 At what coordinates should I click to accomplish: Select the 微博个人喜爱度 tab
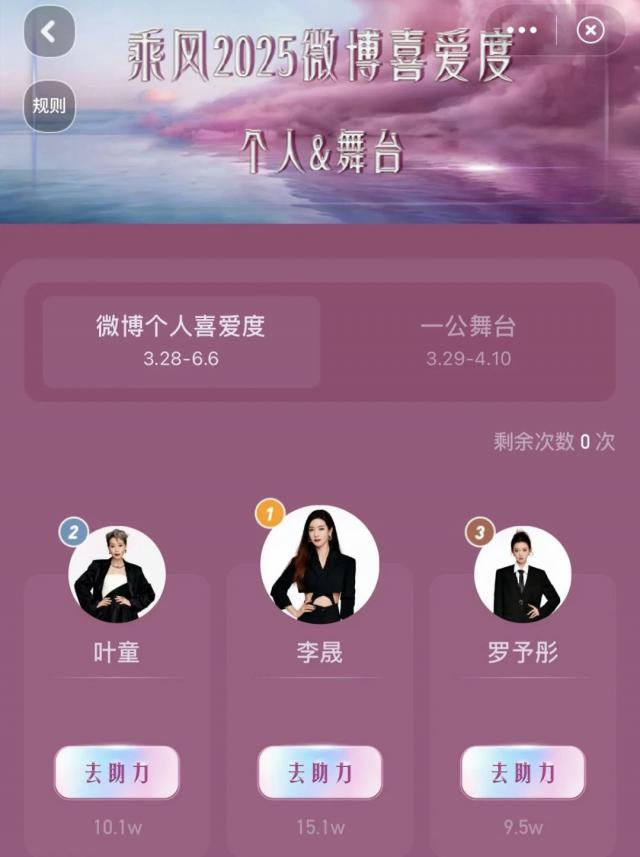coord(181,341)
